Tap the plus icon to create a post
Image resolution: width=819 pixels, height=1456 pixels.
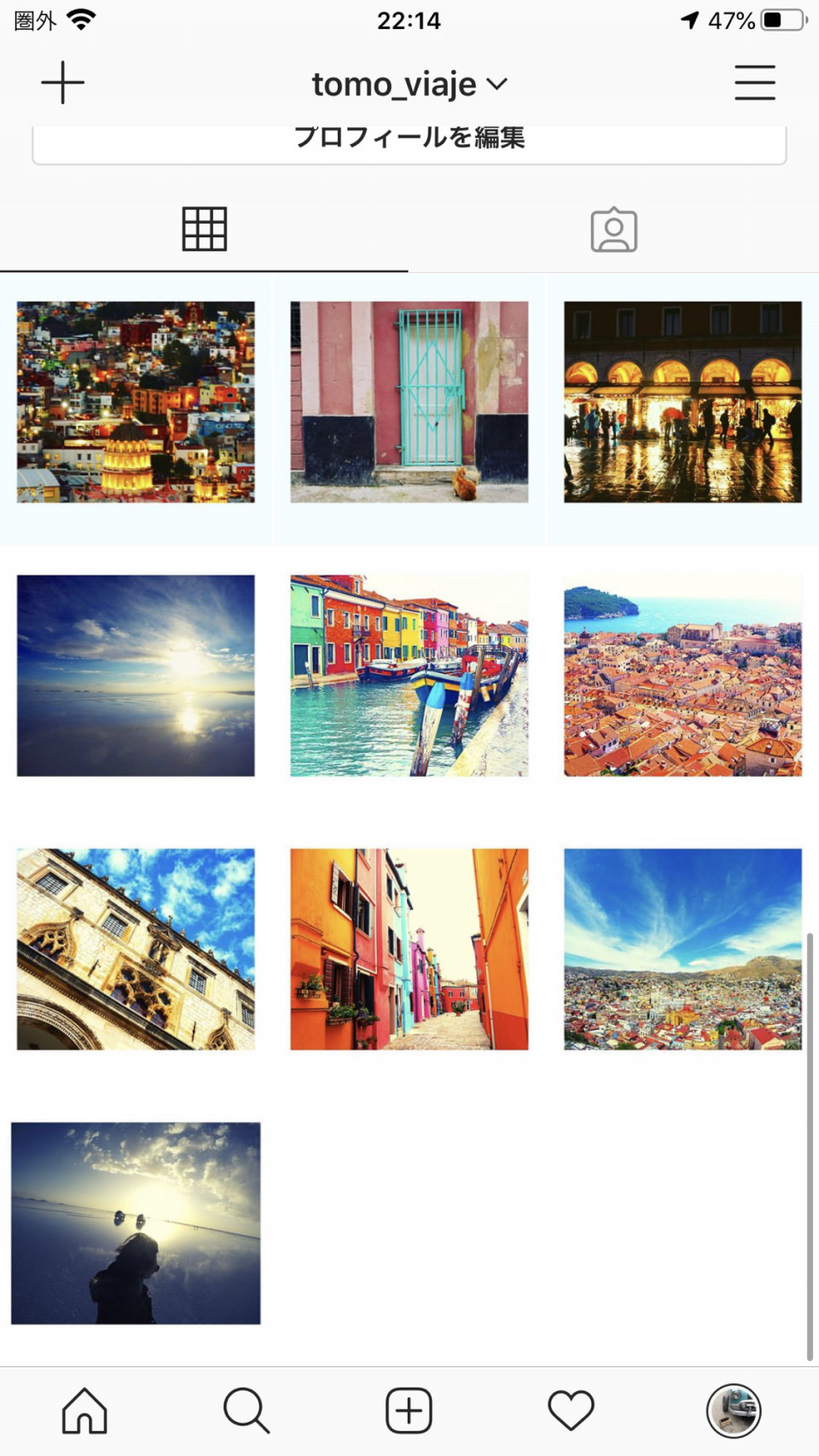pos(63,83)
